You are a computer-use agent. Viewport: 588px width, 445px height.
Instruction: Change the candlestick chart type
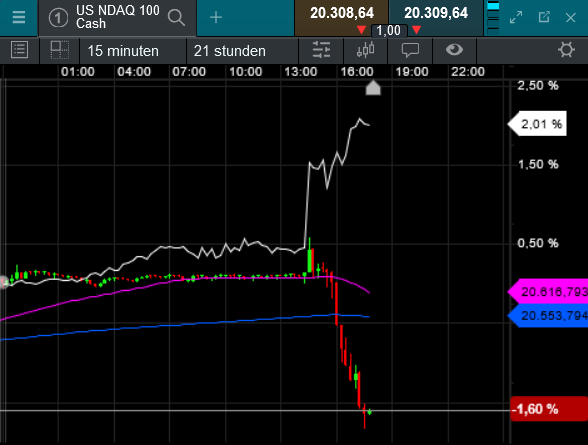click(366, 50)
